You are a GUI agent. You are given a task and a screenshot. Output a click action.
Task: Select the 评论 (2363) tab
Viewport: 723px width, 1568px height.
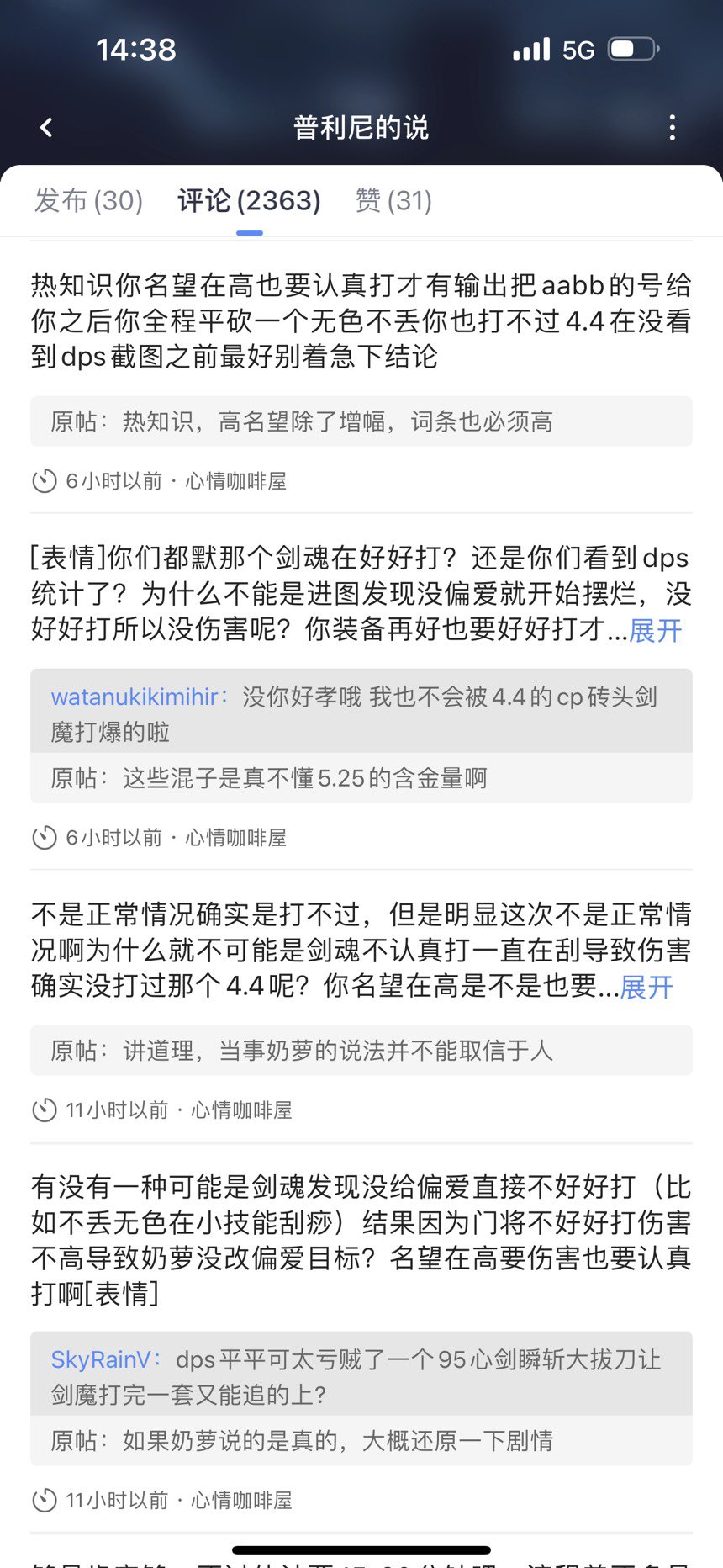click(249, 201)
